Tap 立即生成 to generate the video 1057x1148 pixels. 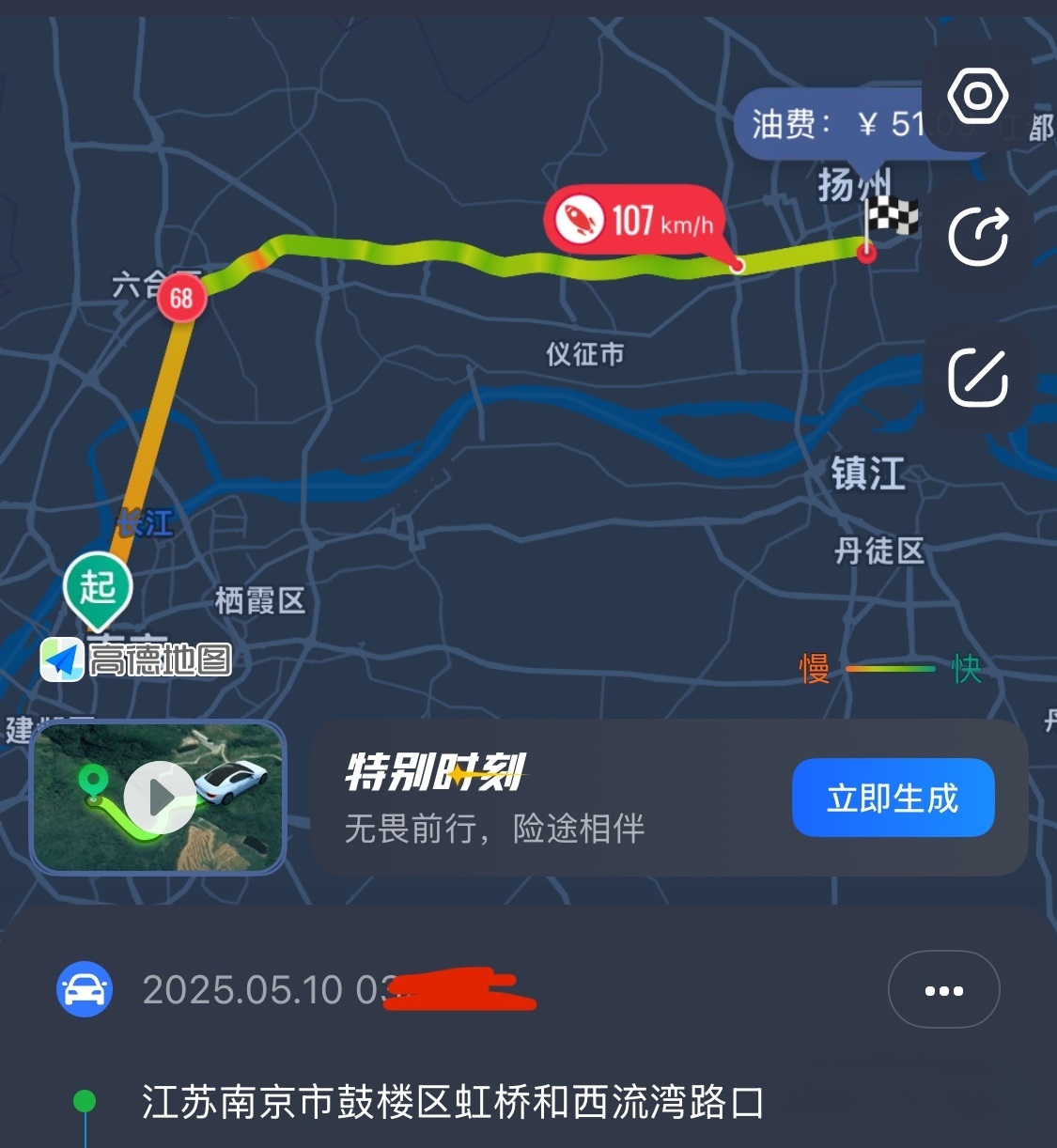click(893, 798)
